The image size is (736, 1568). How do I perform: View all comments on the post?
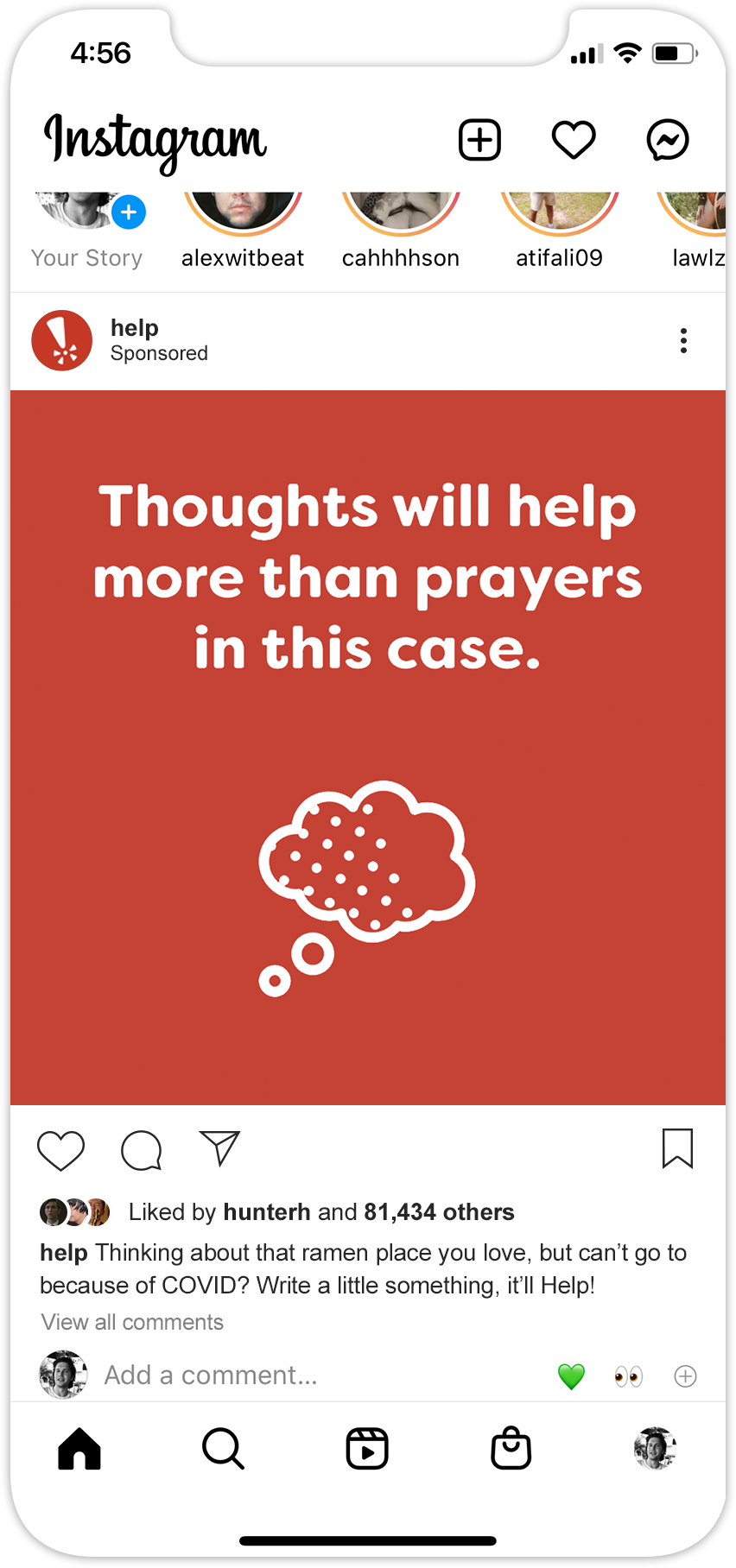click(x=132, y=1322)
